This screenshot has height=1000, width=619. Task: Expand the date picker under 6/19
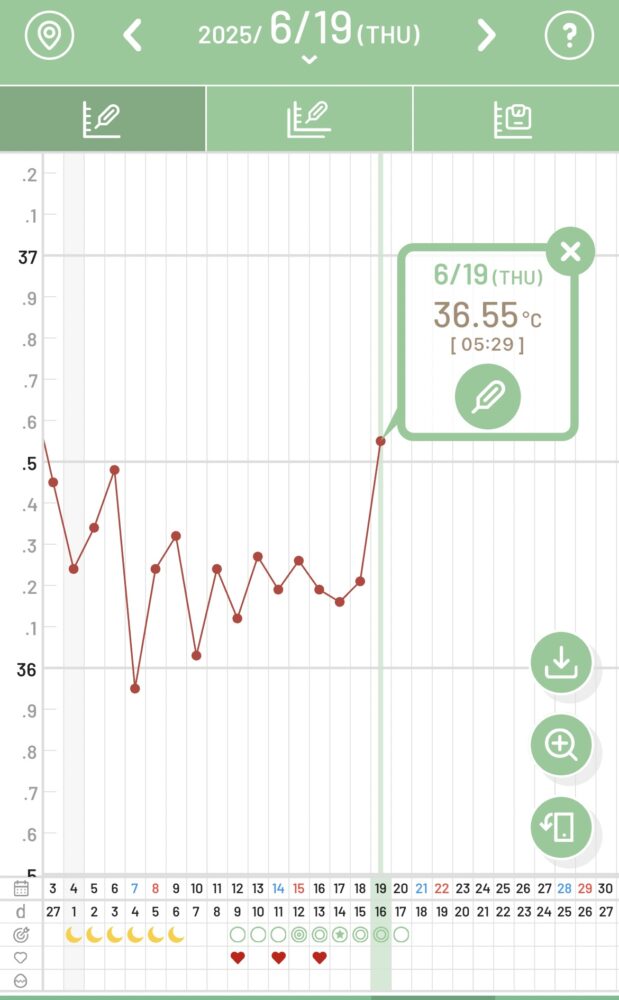coord(309,59)
